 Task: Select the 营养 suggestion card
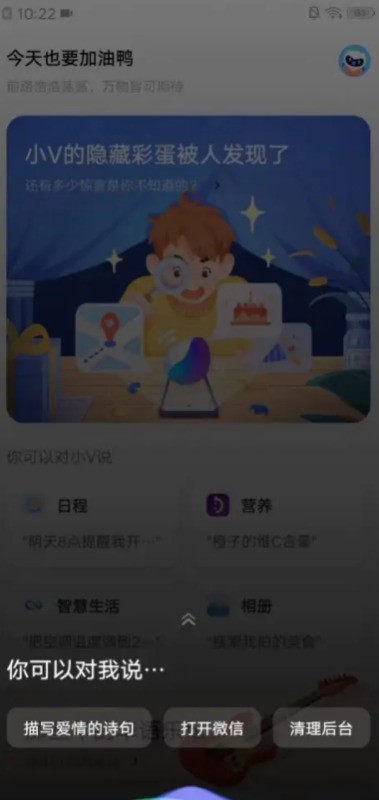[x=282, y=524]
